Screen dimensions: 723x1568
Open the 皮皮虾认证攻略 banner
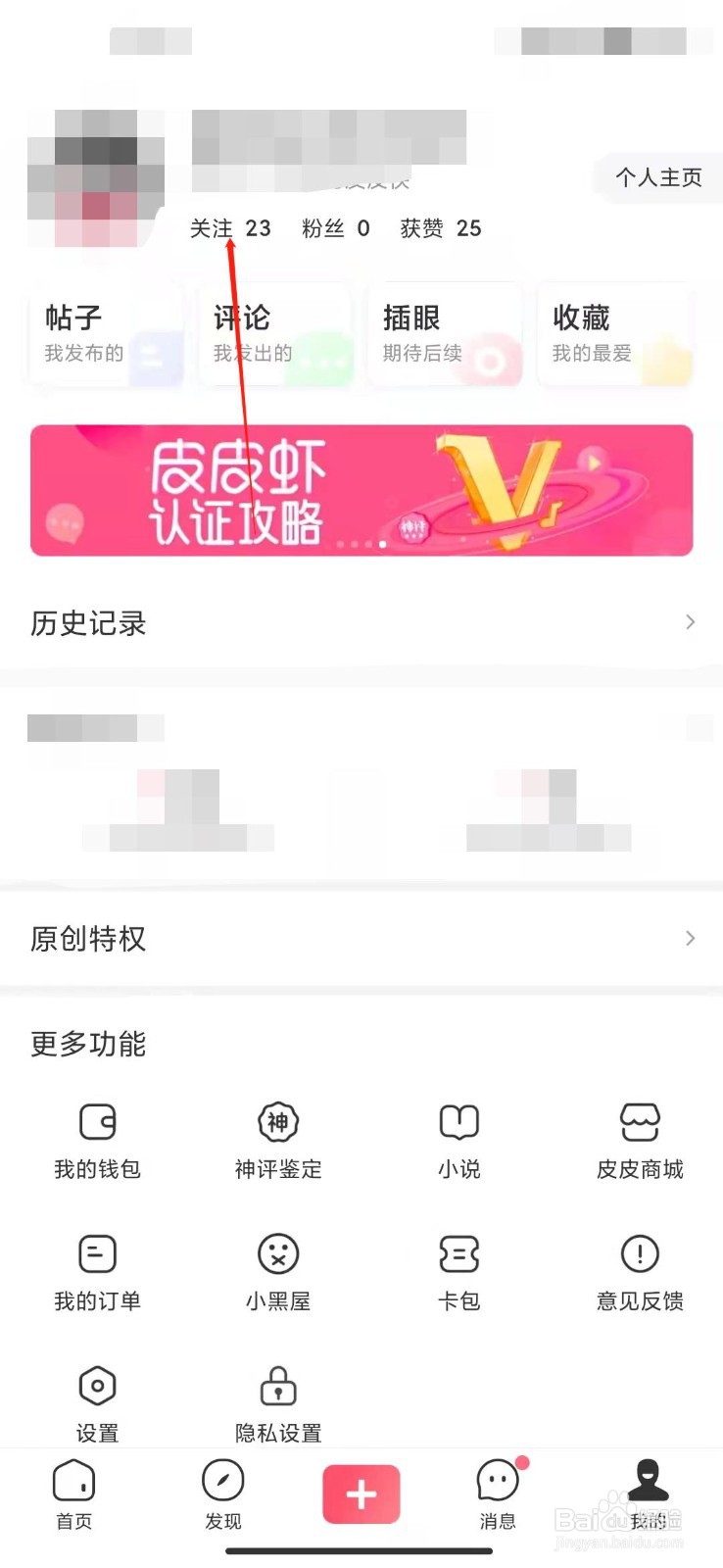pos(361,490)
